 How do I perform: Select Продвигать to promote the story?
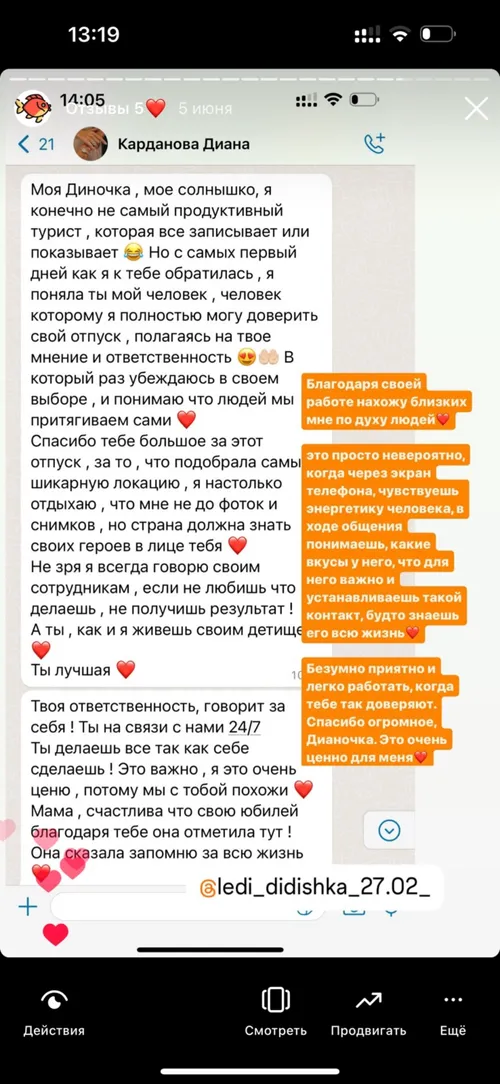[368, 1012]
